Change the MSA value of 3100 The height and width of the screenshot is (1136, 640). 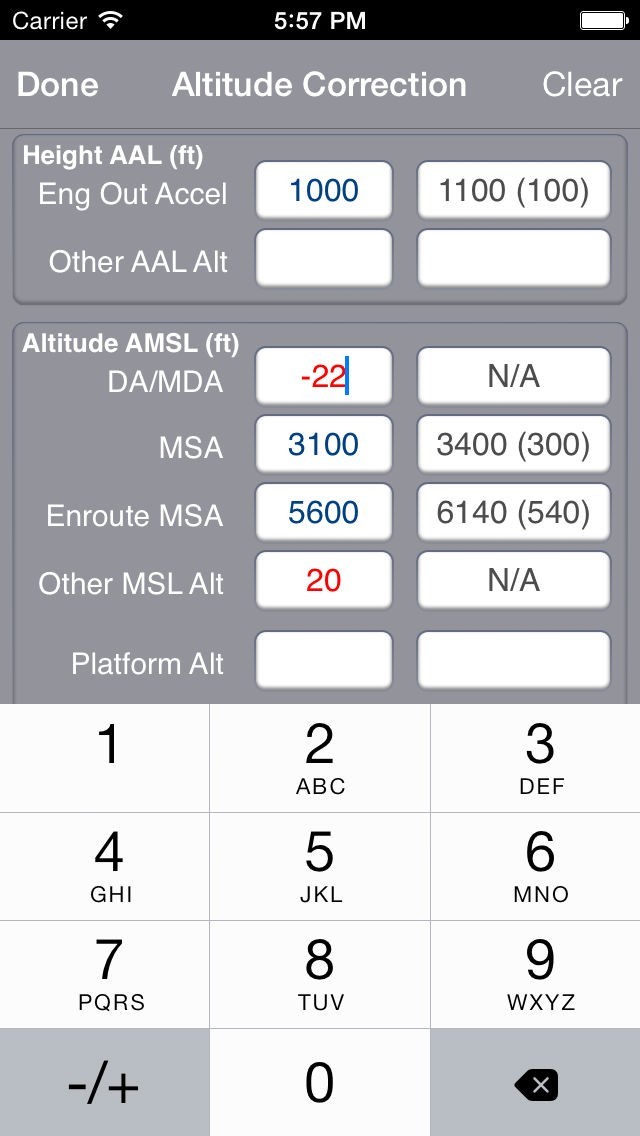(x=324, y=444)
